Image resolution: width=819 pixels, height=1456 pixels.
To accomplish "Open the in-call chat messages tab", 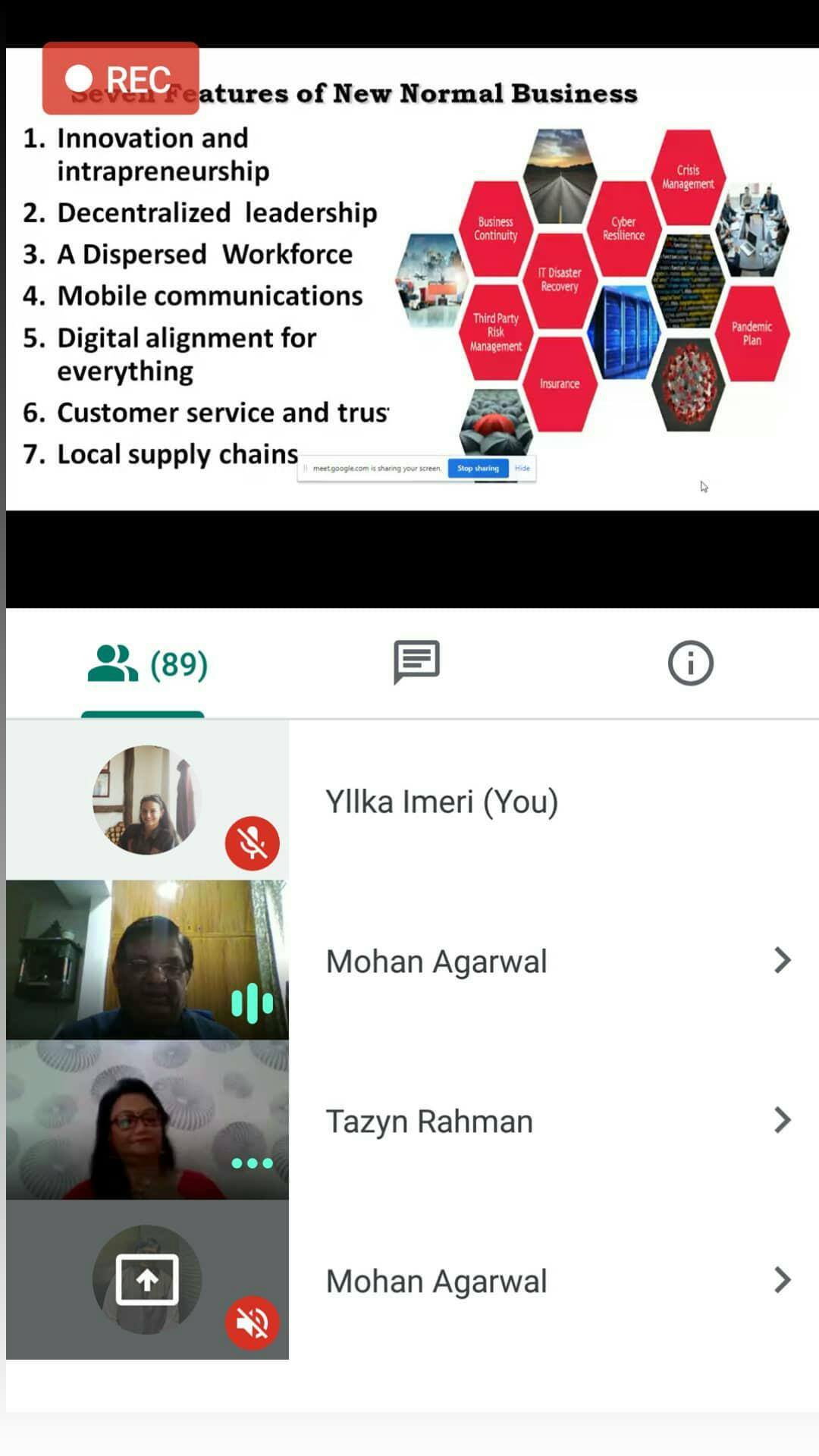I will click(416, 663).
